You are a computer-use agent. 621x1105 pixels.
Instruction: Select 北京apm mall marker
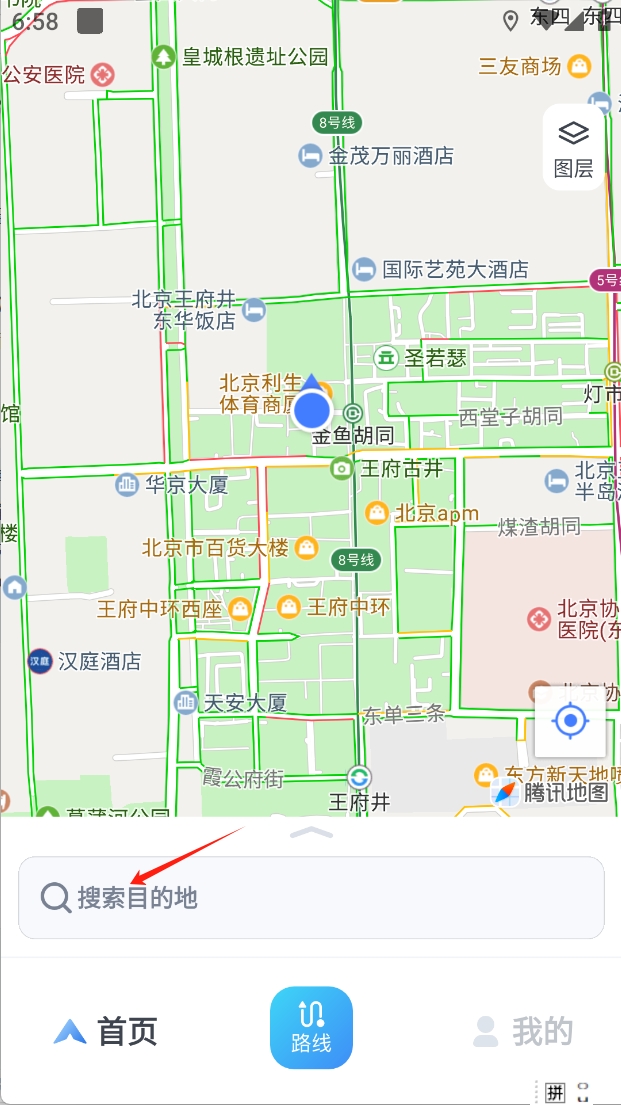click(x=377, y=514)
